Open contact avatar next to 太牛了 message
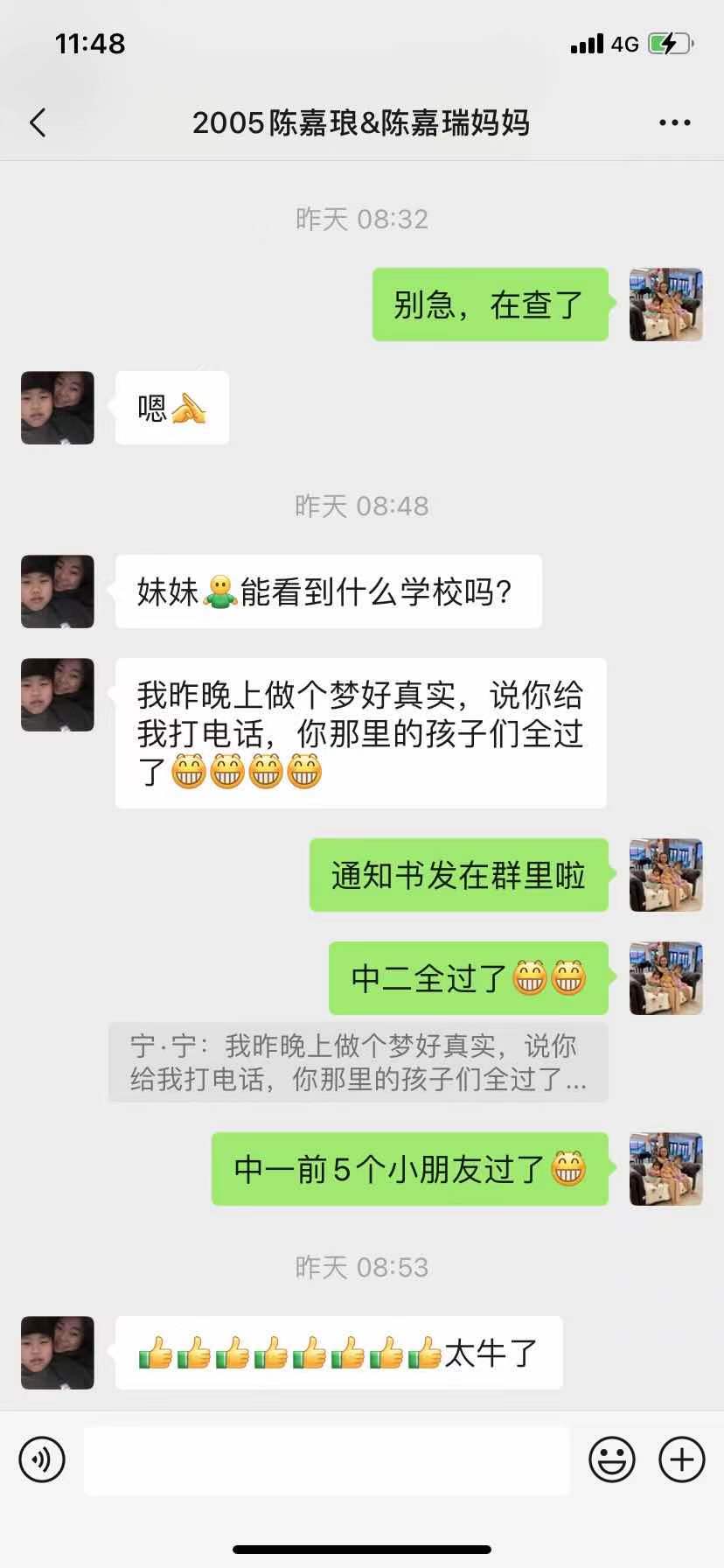Screen dimensions: 724x1568 (x=58, y=1353)
